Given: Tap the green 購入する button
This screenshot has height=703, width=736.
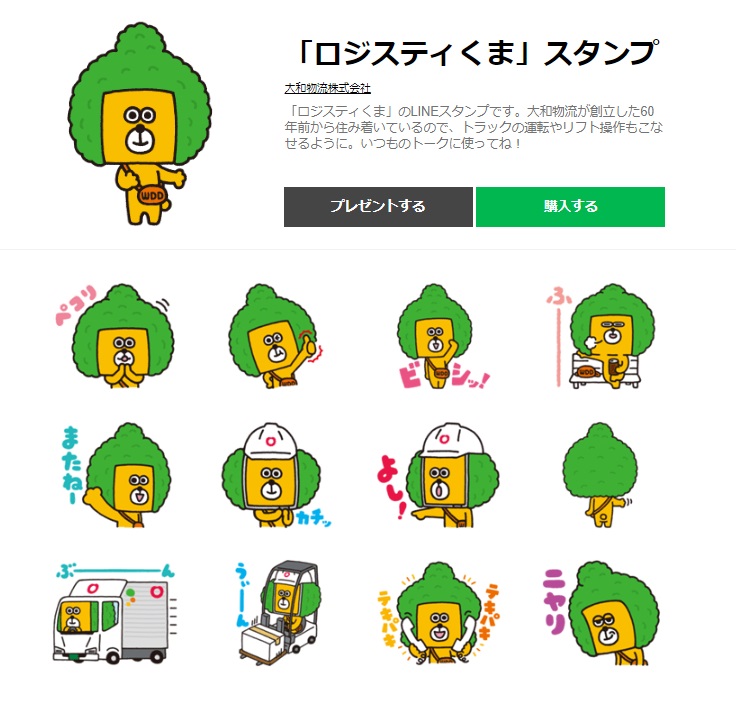Looking at the screenshot, I should (570, 207).
